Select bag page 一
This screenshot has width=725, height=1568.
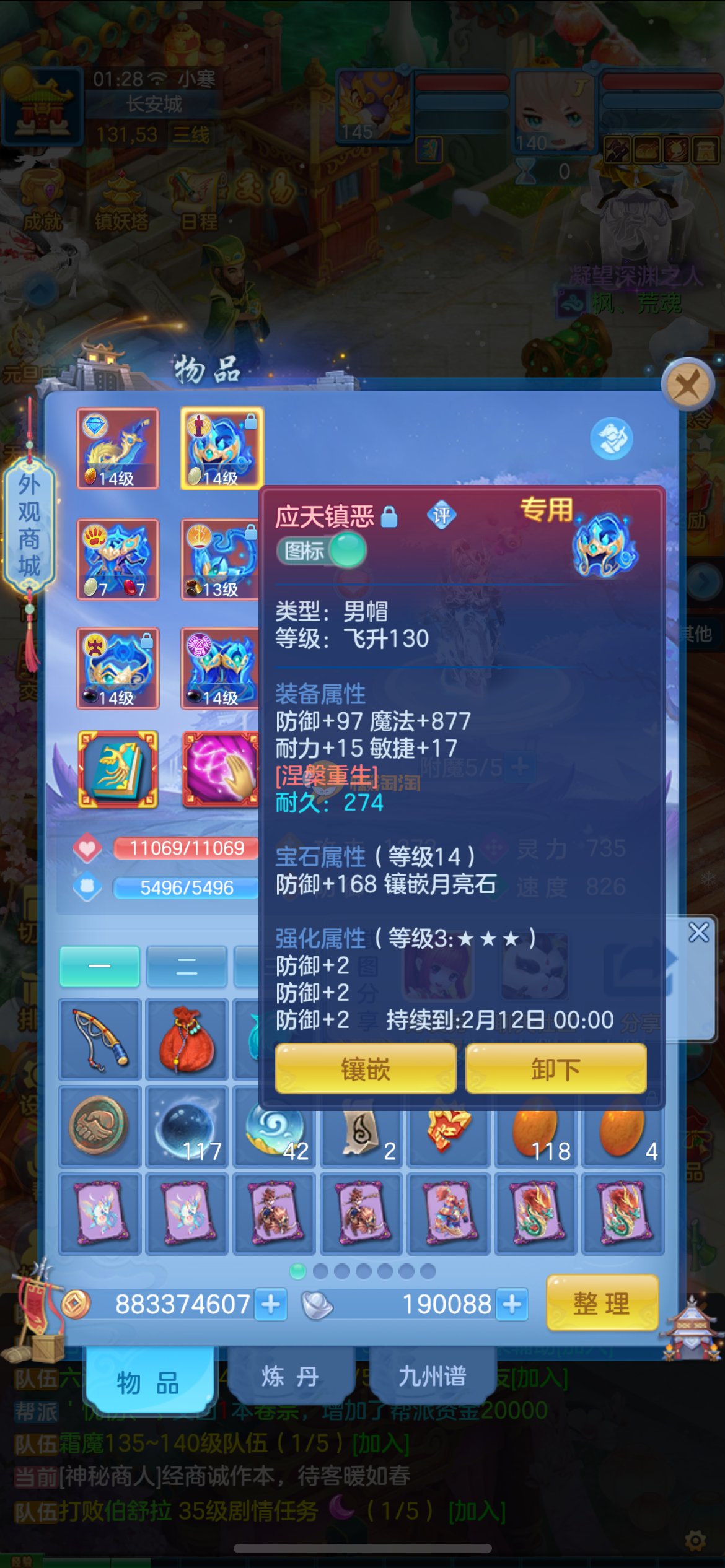coord(99,965)
